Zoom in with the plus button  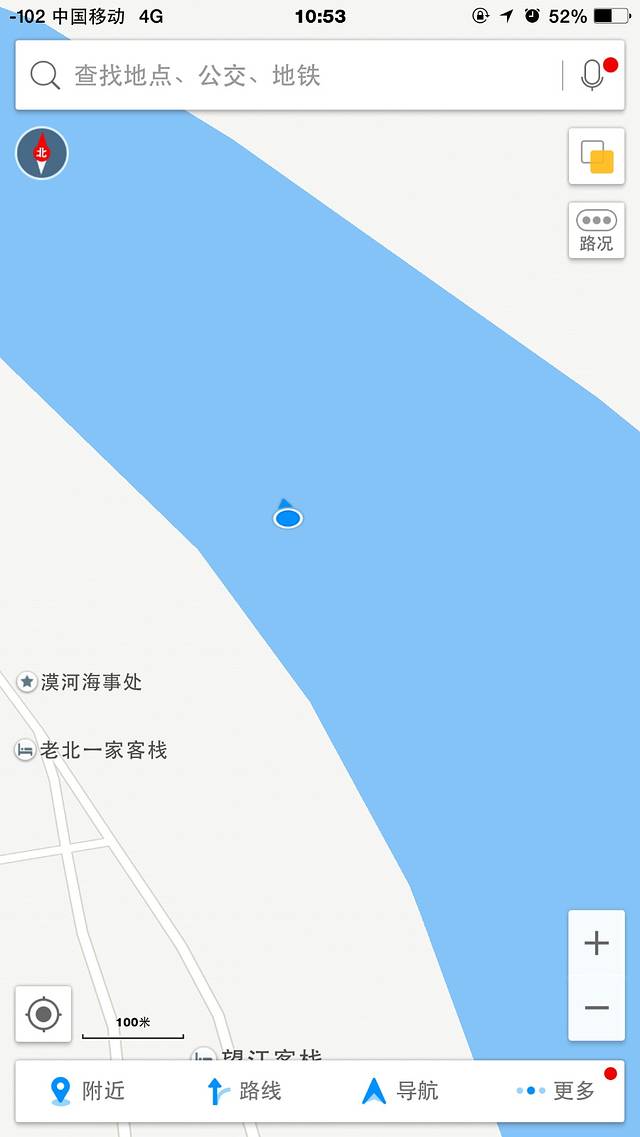[597, 943]
